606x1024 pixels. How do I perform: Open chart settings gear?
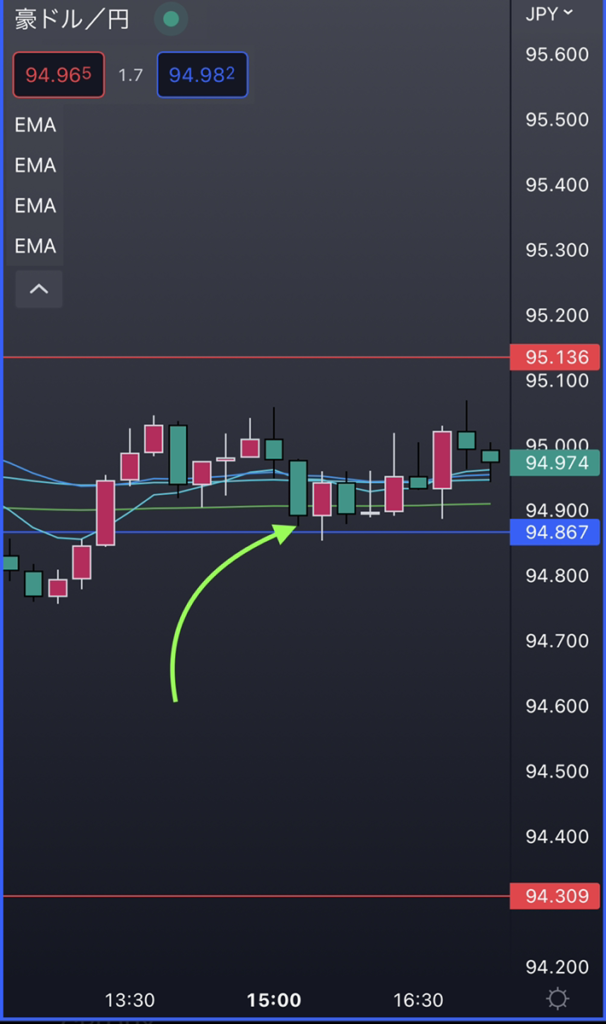point(558,998)
